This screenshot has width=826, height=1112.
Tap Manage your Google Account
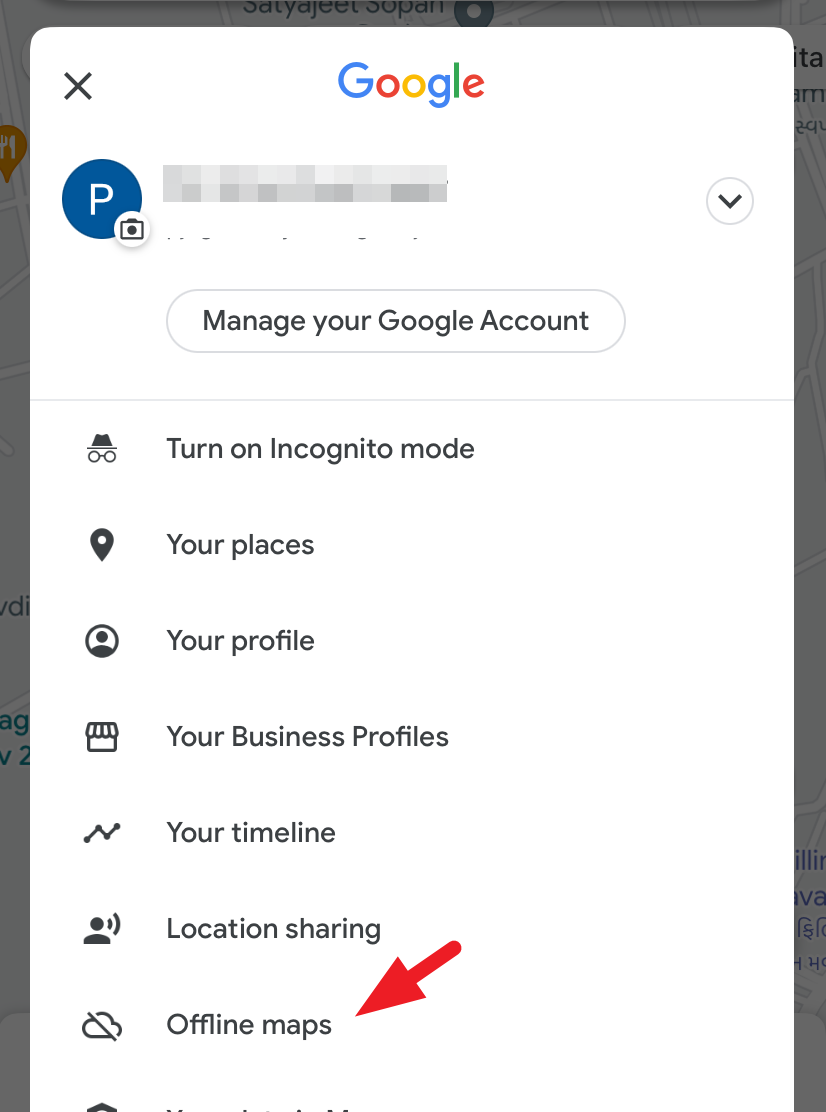pyautogui.click(x=395, y=321)
